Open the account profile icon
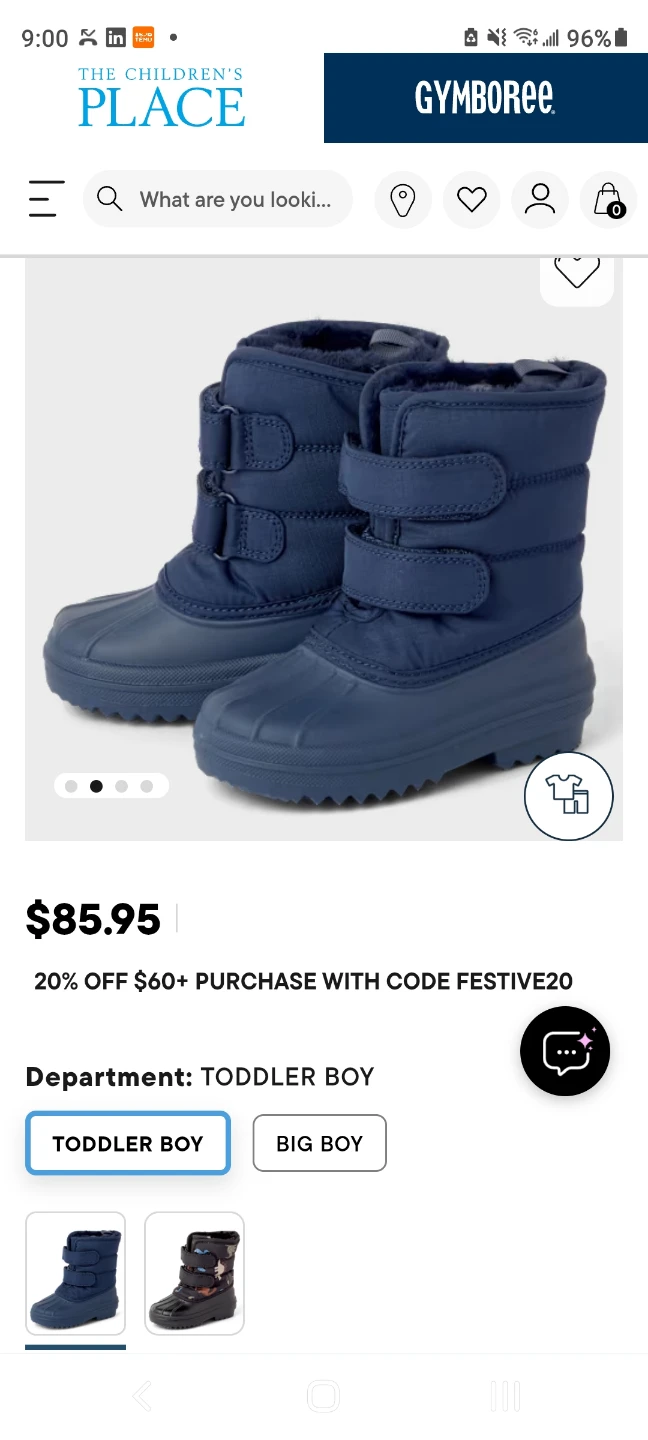This screenshot has height=1440, width=648. coord(540,200)
